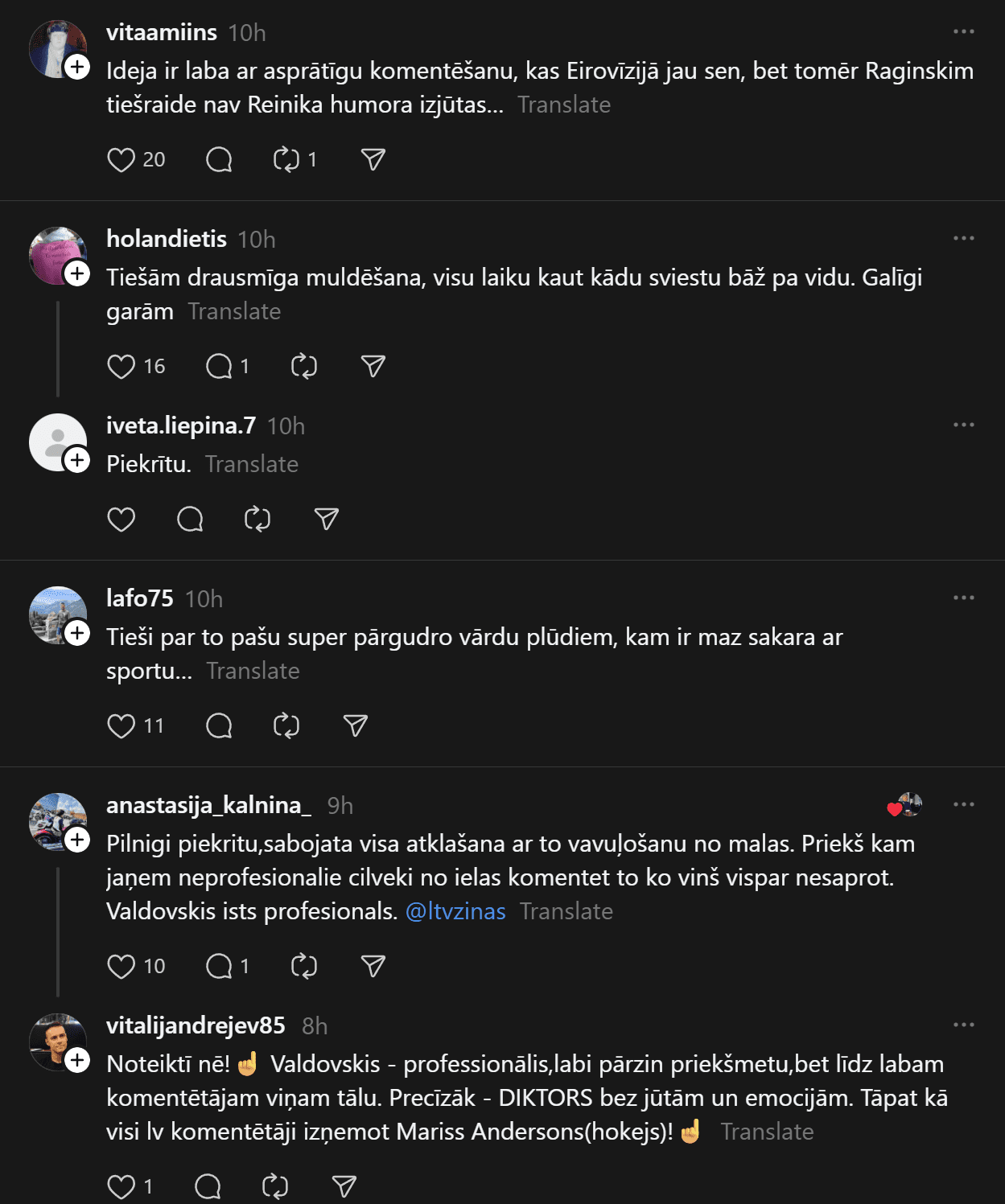Open overflow menu on vitaamiins' comment
The width and height of the screenshot is (1005, 1204).
pos(963,32)
